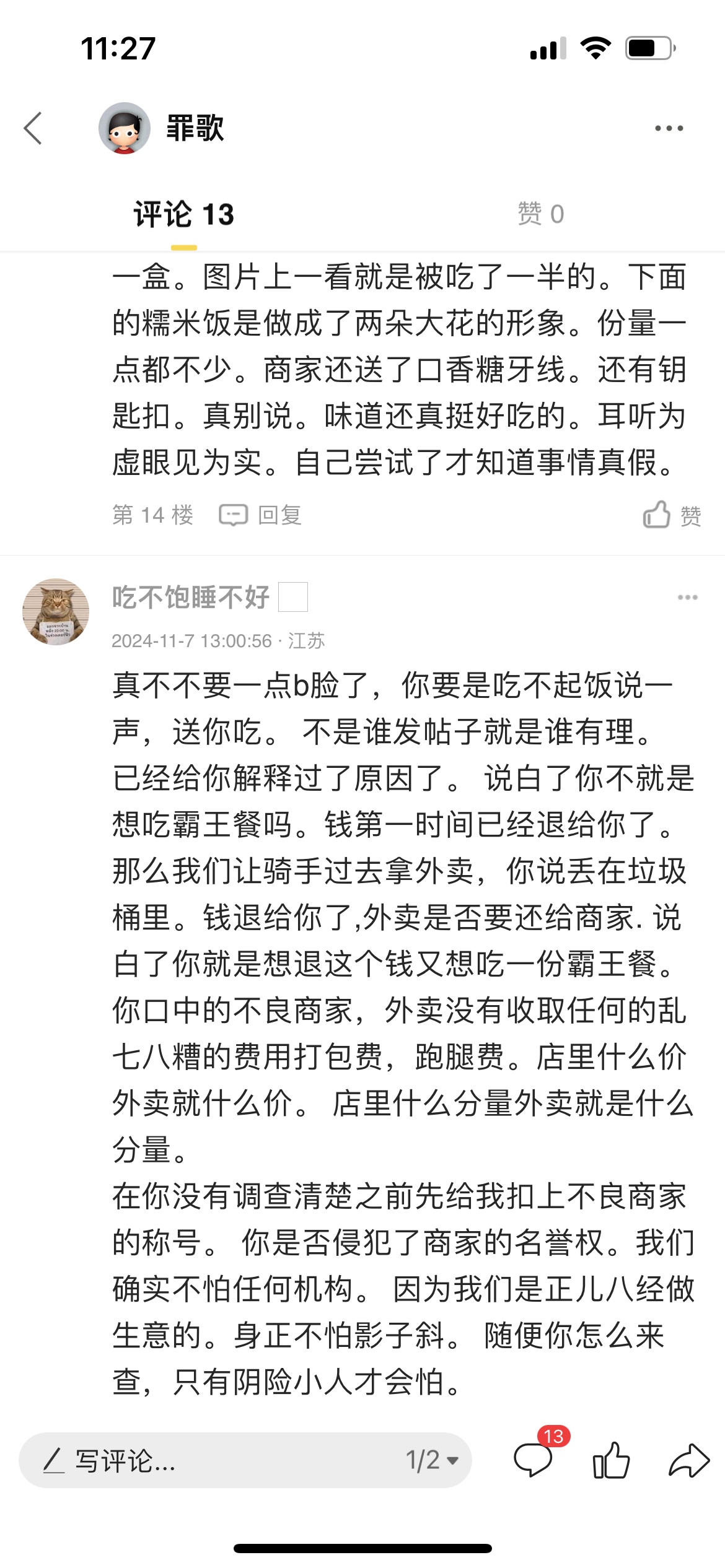
Task: Open 吃不饱睡不好's avatar
Action: coord(56,612)
